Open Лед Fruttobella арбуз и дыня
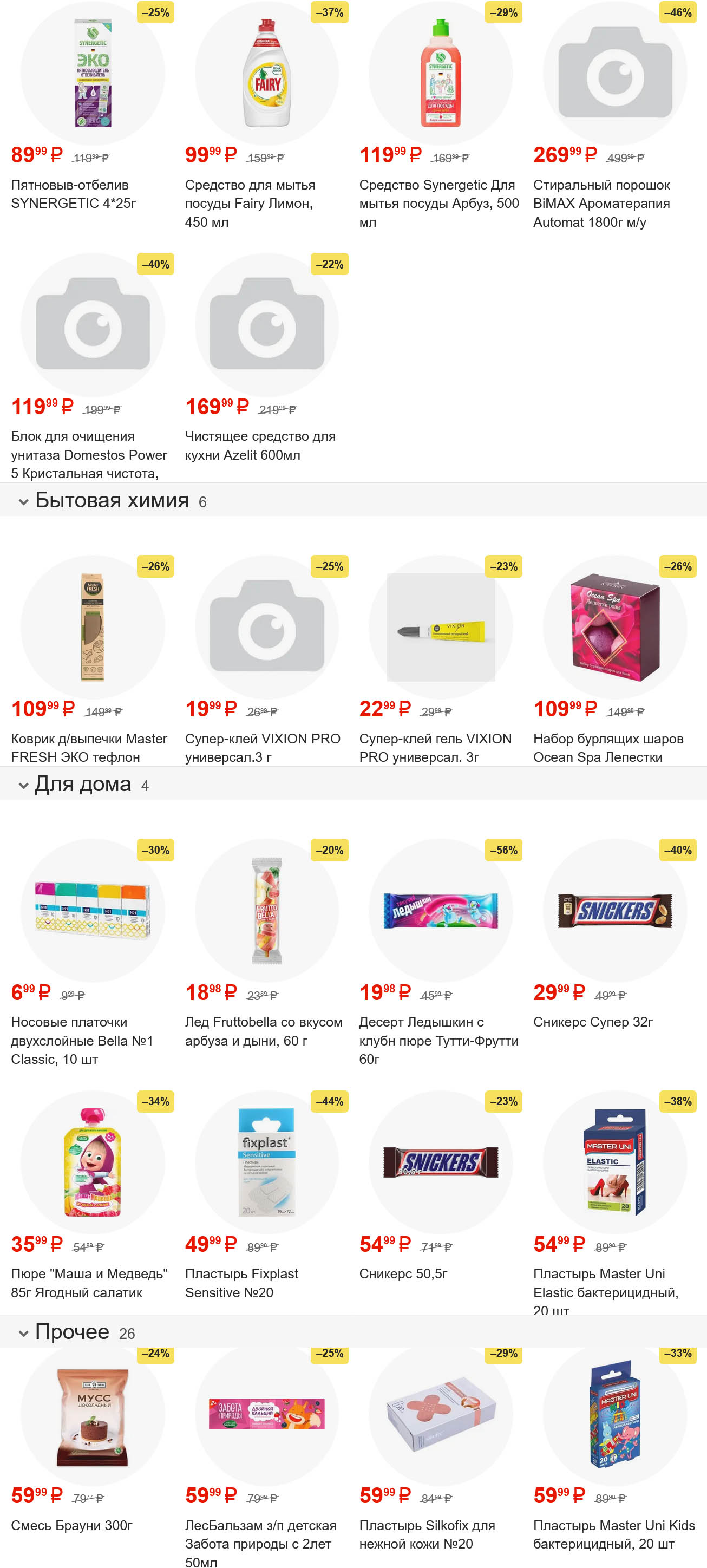This screenshot has height=1568, width=707. point(266,911)
